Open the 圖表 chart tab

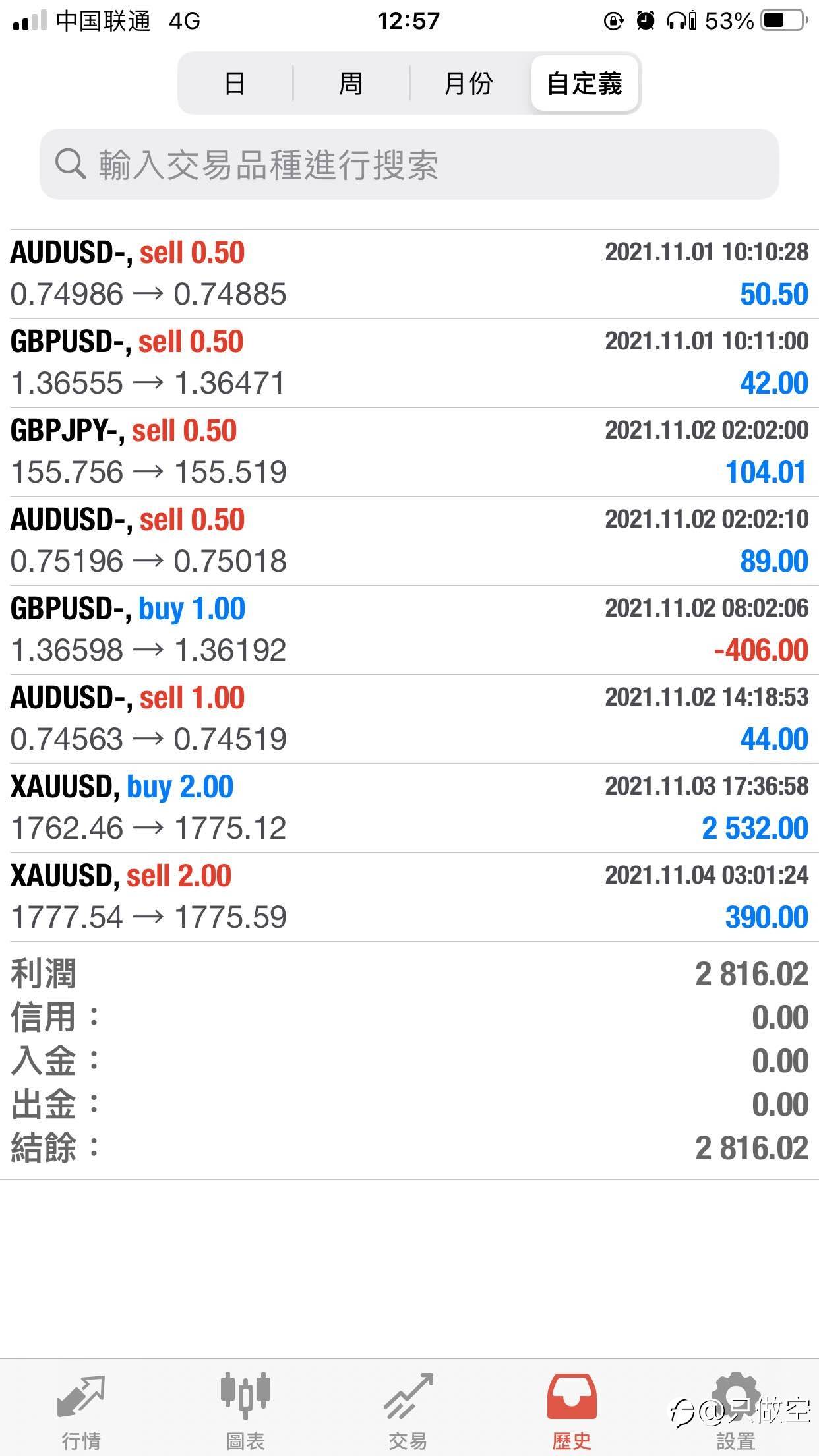pos(245,1407)
